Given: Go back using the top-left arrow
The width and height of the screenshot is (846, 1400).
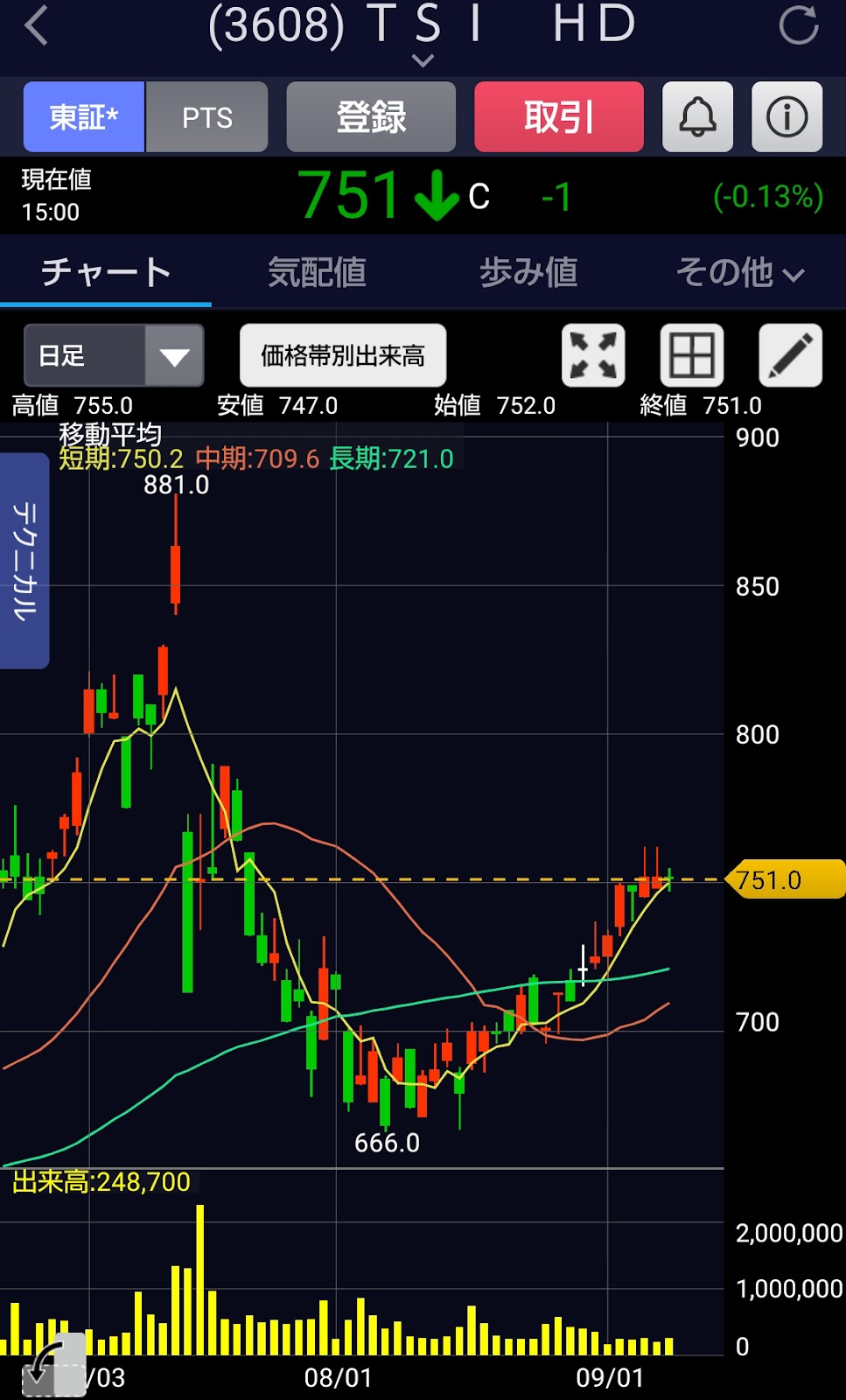Looking at the screenshot, I should click(x=37, y=24).
